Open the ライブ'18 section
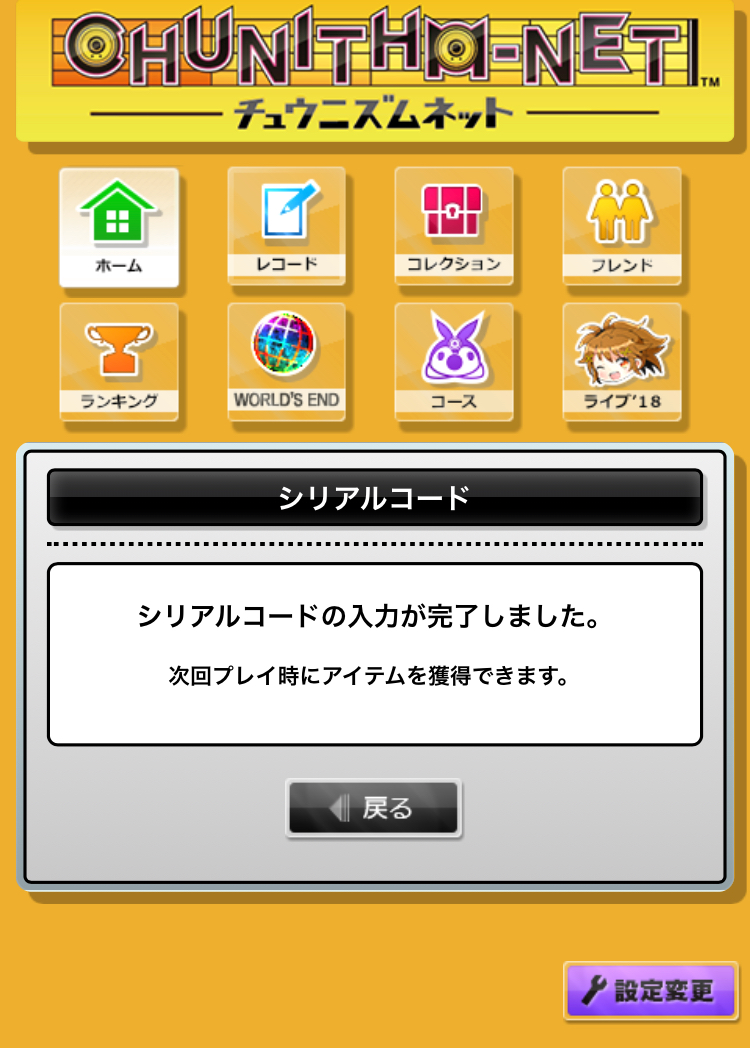The width and height of the screenshot is (750, 1048). (x=622, y=362)
